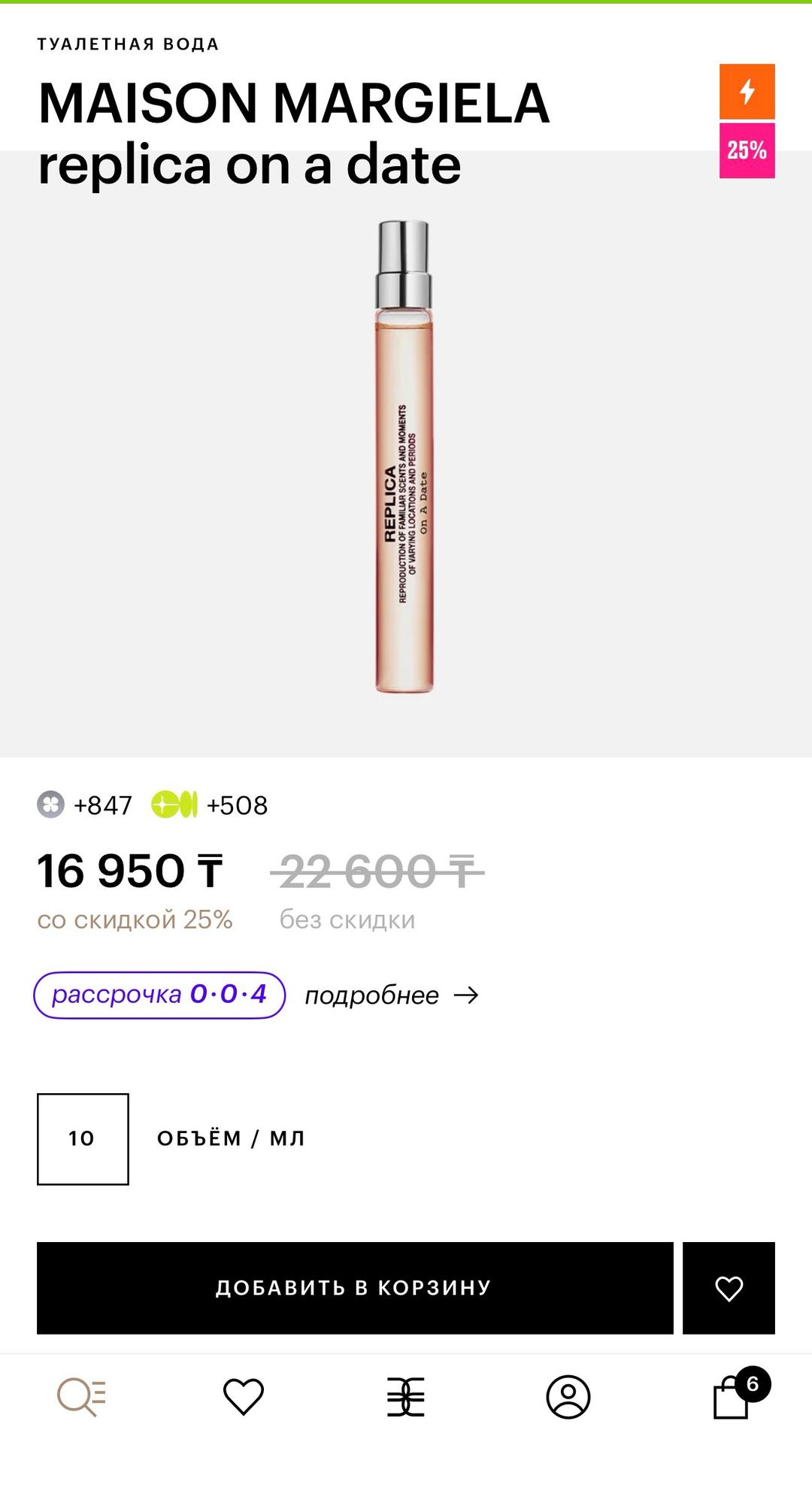Screen dimensions: 812x1506
Task: Select the 10 ml volume option
Action: pos(83,1139)
